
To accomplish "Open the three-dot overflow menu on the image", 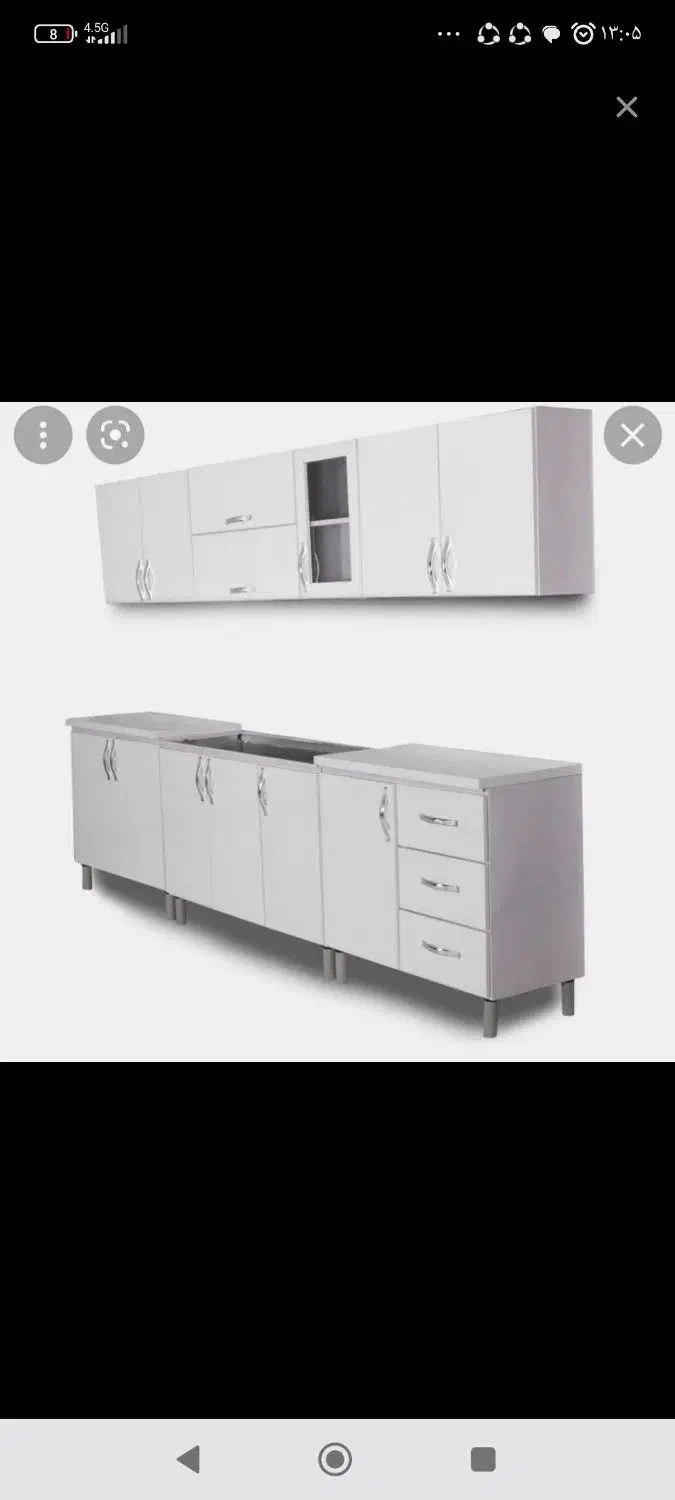I will tap(43, 435).
